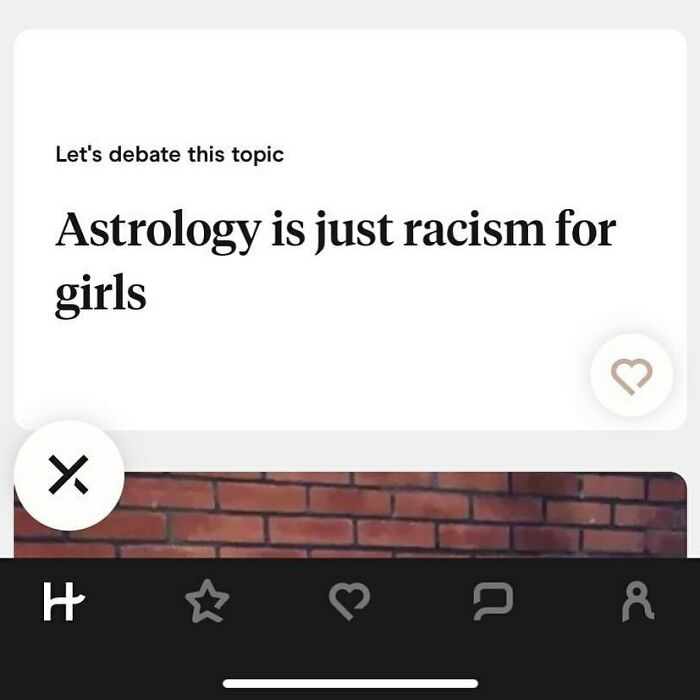
Task: Open the Likes You heart tab
Action: pyautogui.click(x=351, y=600)
